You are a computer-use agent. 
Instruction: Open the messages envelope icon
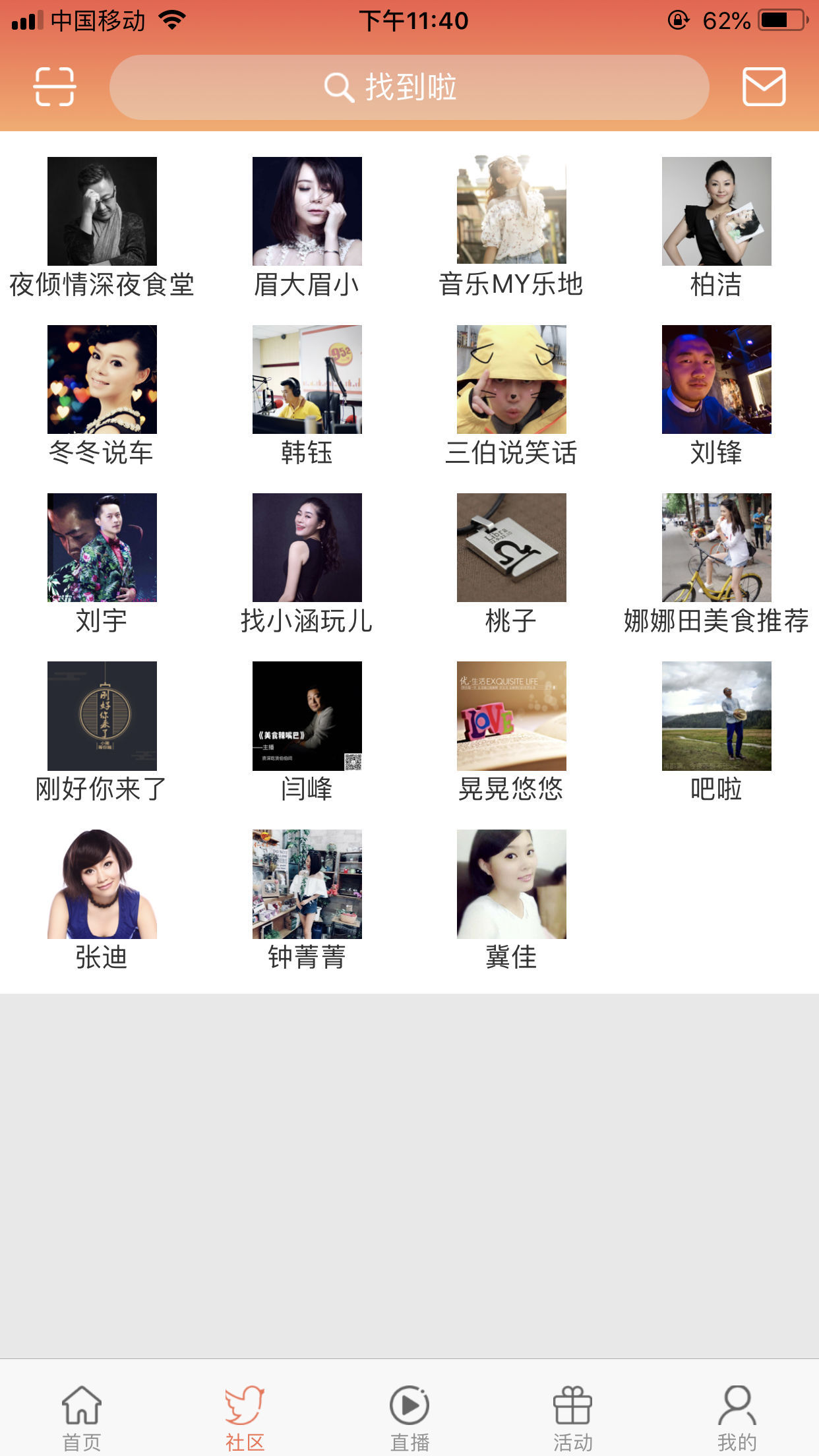coord(764,86)
